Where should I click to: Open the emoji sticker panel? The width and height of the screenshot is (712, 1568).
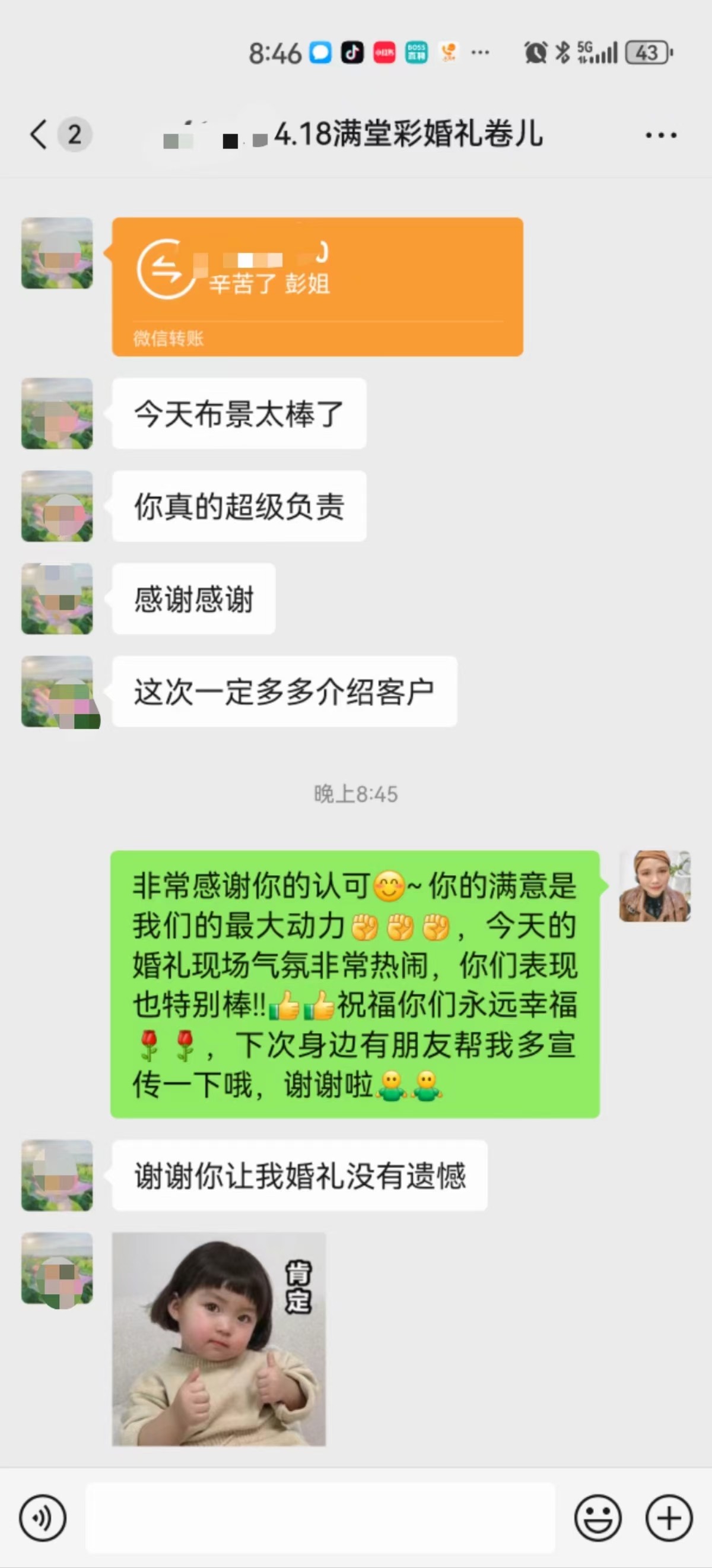597,1518
